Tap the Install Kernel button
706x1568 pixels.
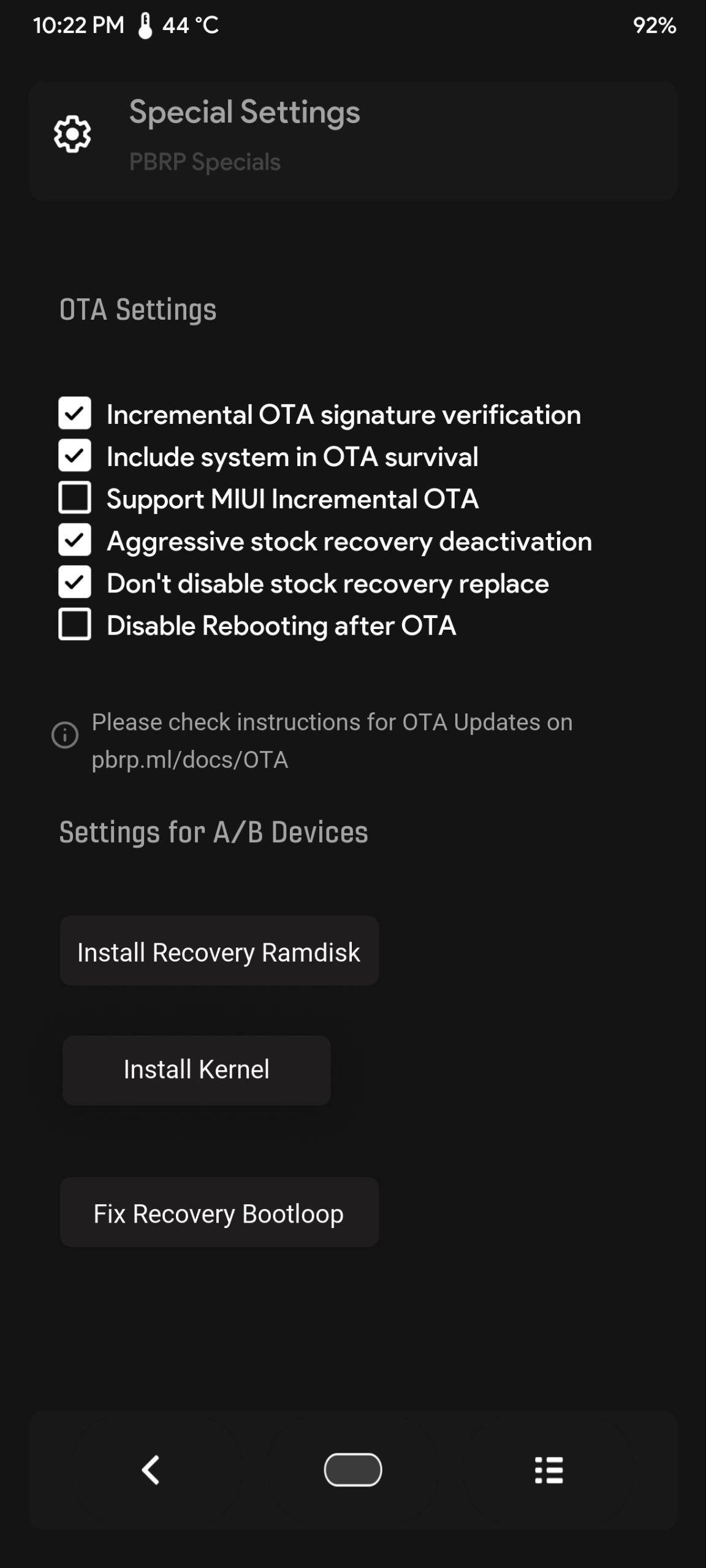click(196, 1070)
